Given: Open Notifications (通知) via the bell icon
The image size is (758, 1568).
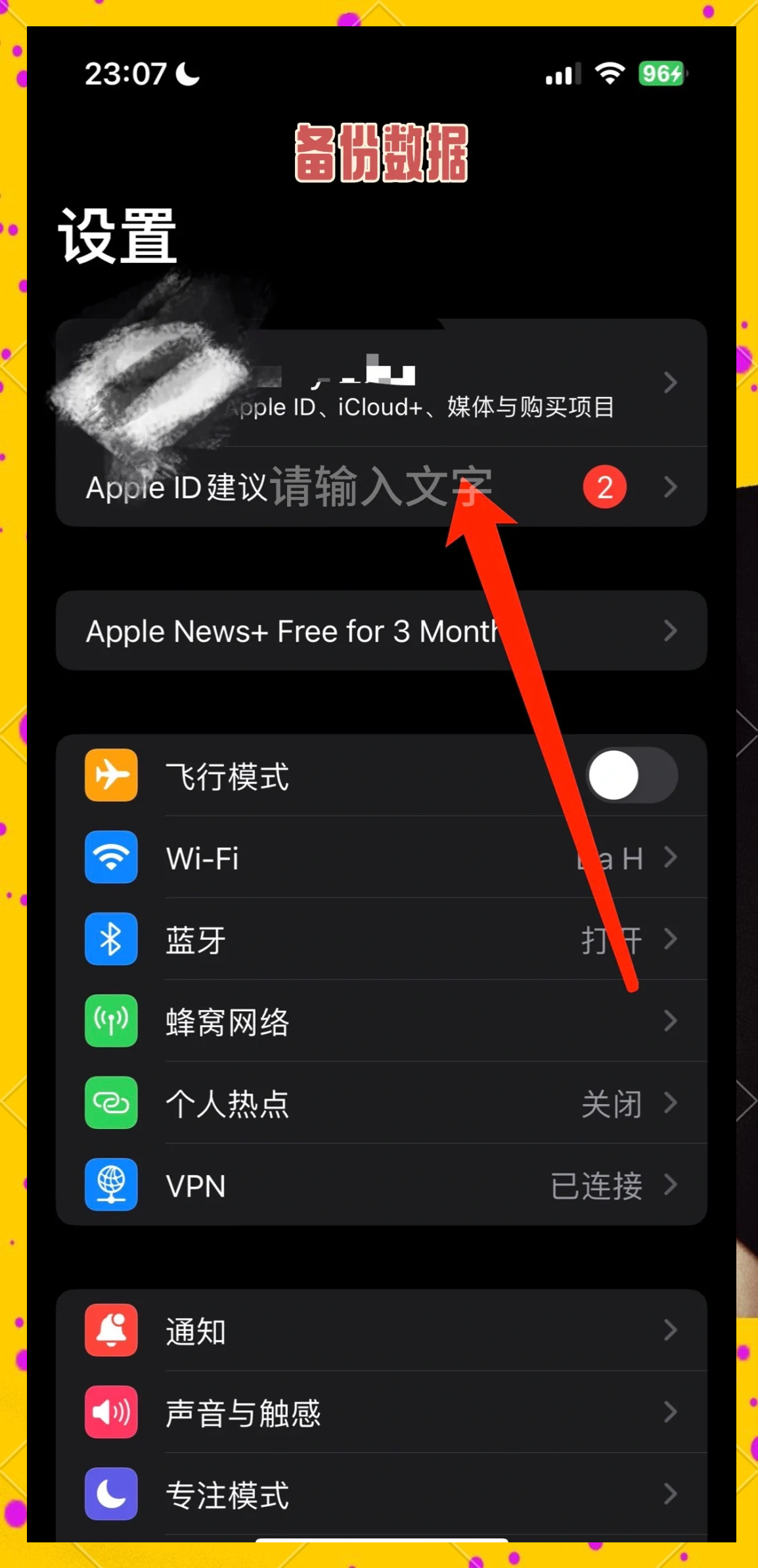Looking at the screenshot, I should (x=110, y=1330).
